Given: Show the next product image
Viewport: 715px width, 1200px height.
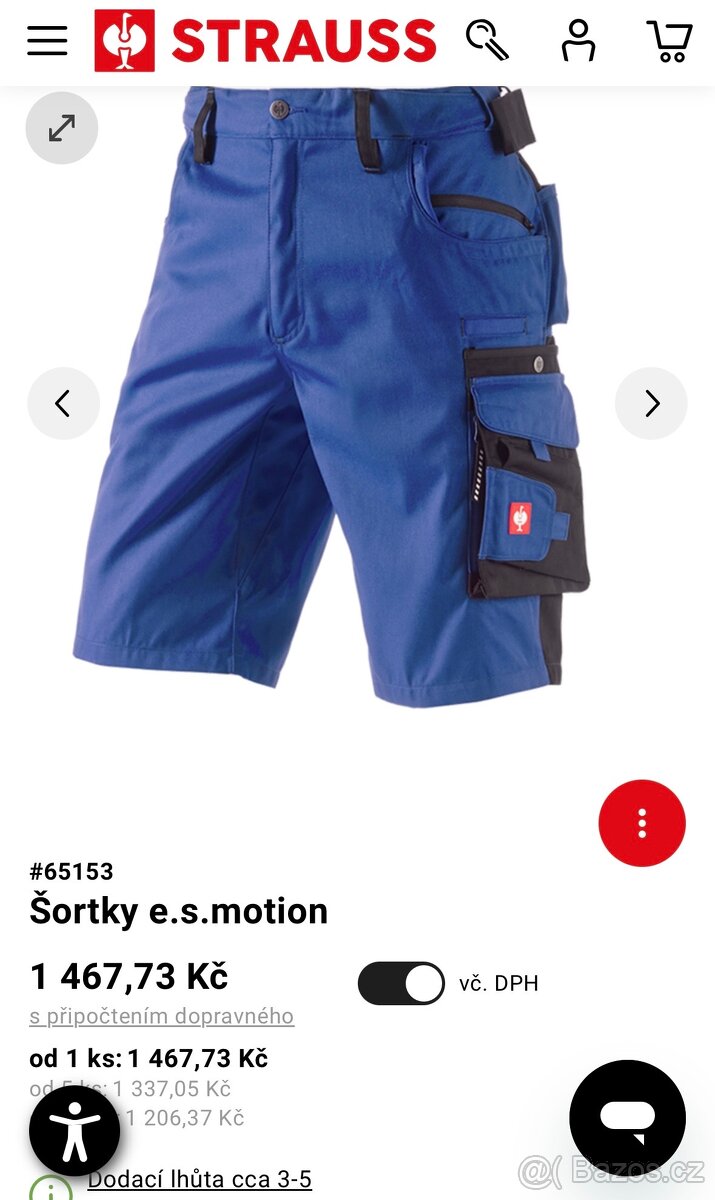Looking at the screenshot, I should point(651,403).
